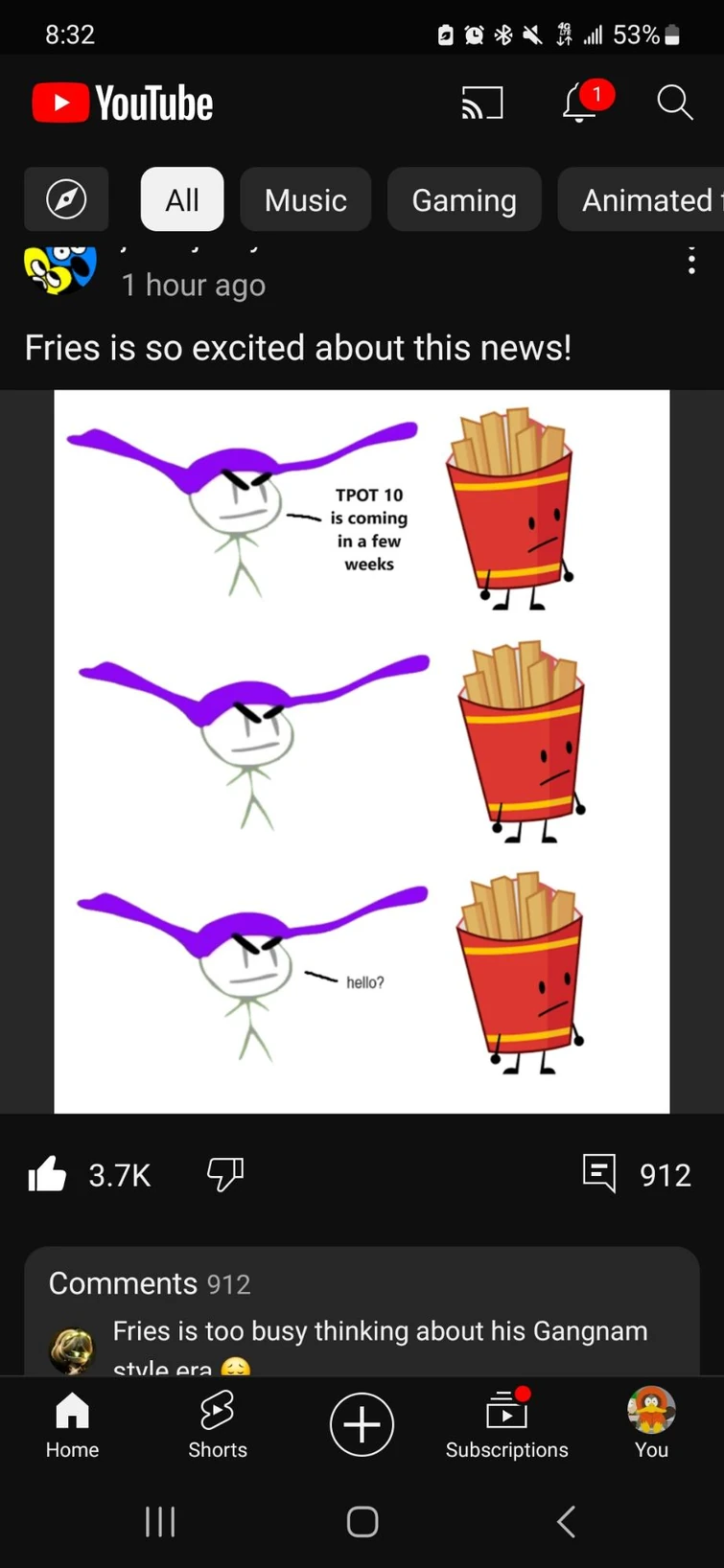Open the channel avatar of the post
This screenshot has height=1568, width=724.
pos(59,268)
